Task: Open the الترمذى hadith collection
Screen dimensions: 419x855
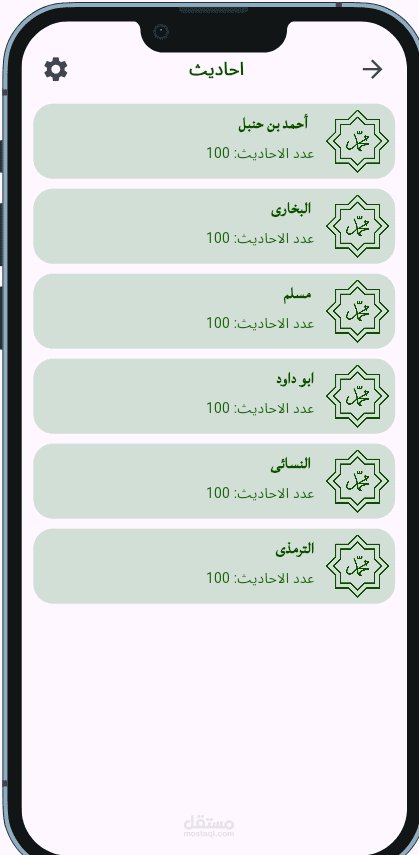Action: point(214,567)
